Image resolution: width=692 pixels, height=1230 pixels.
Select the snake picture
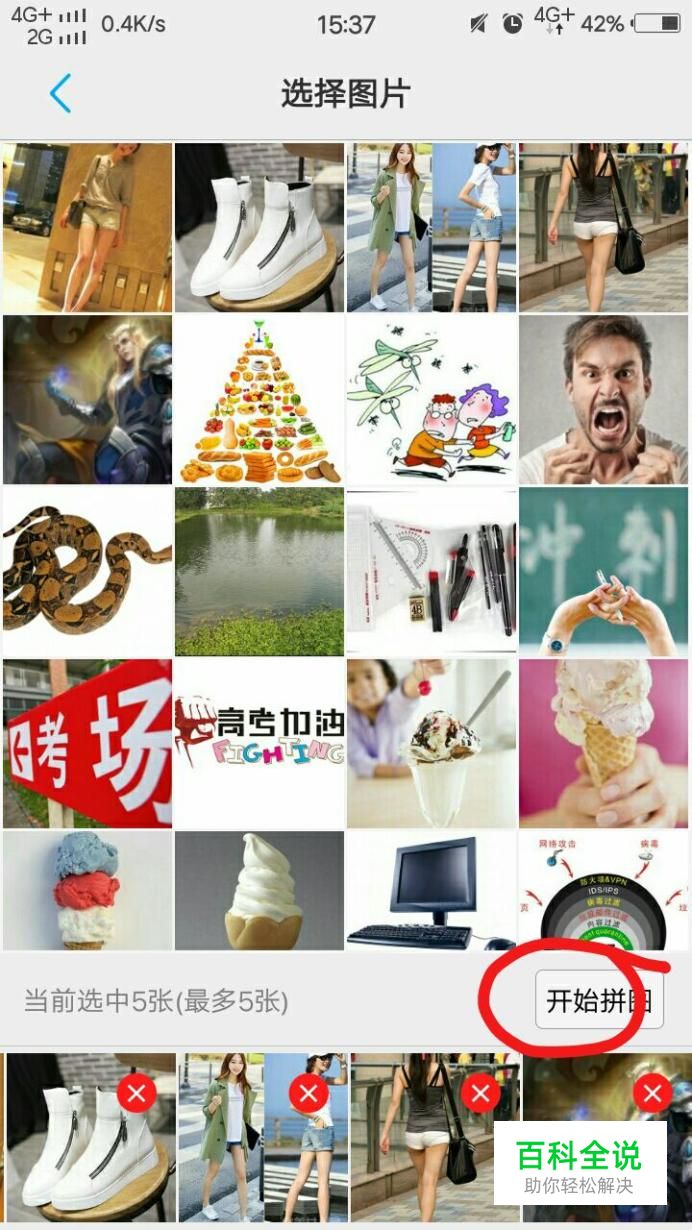pos(87,572)
